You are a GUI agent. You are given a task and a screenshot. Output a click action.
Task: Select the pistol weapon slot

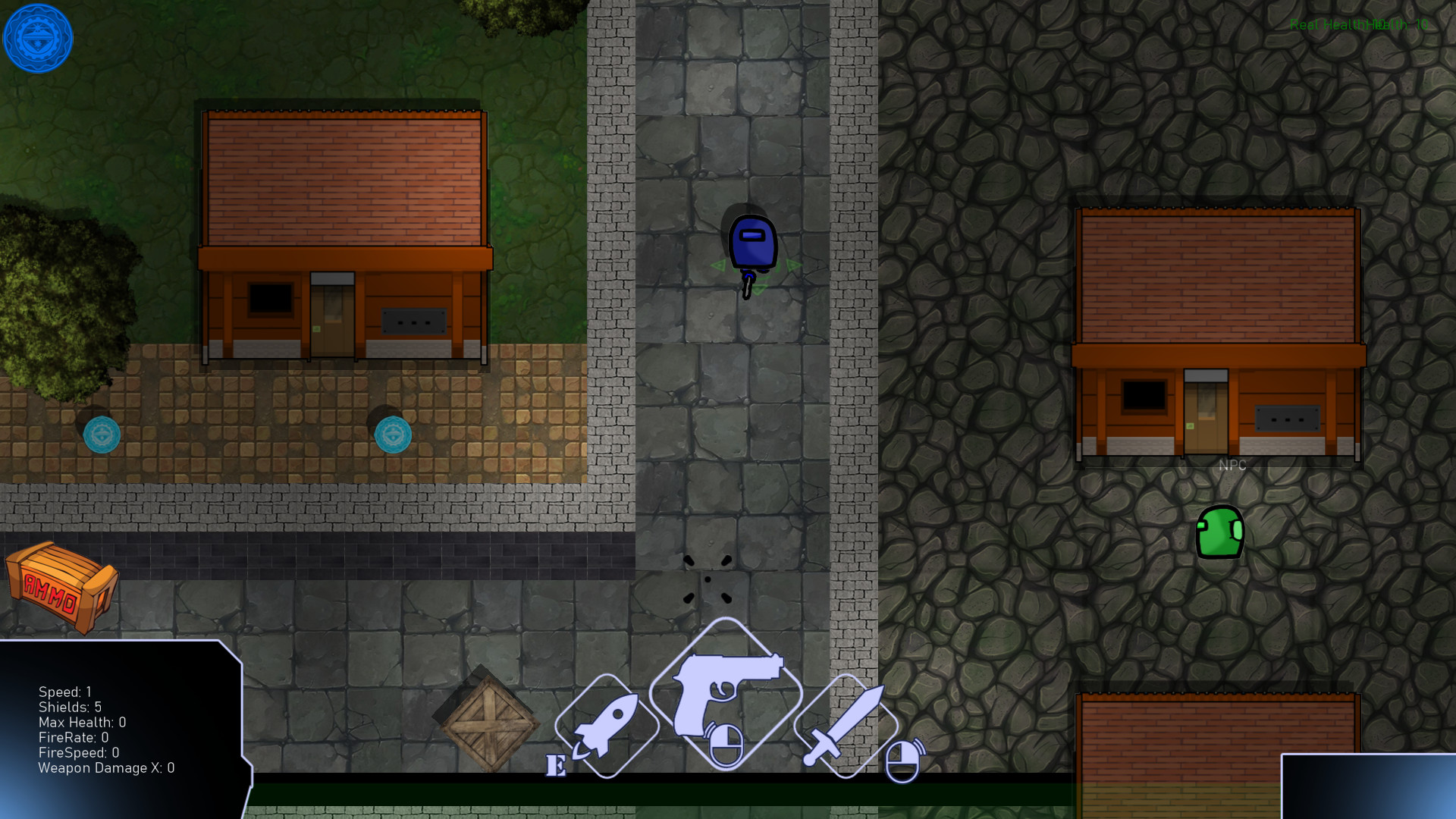point(726,694)
